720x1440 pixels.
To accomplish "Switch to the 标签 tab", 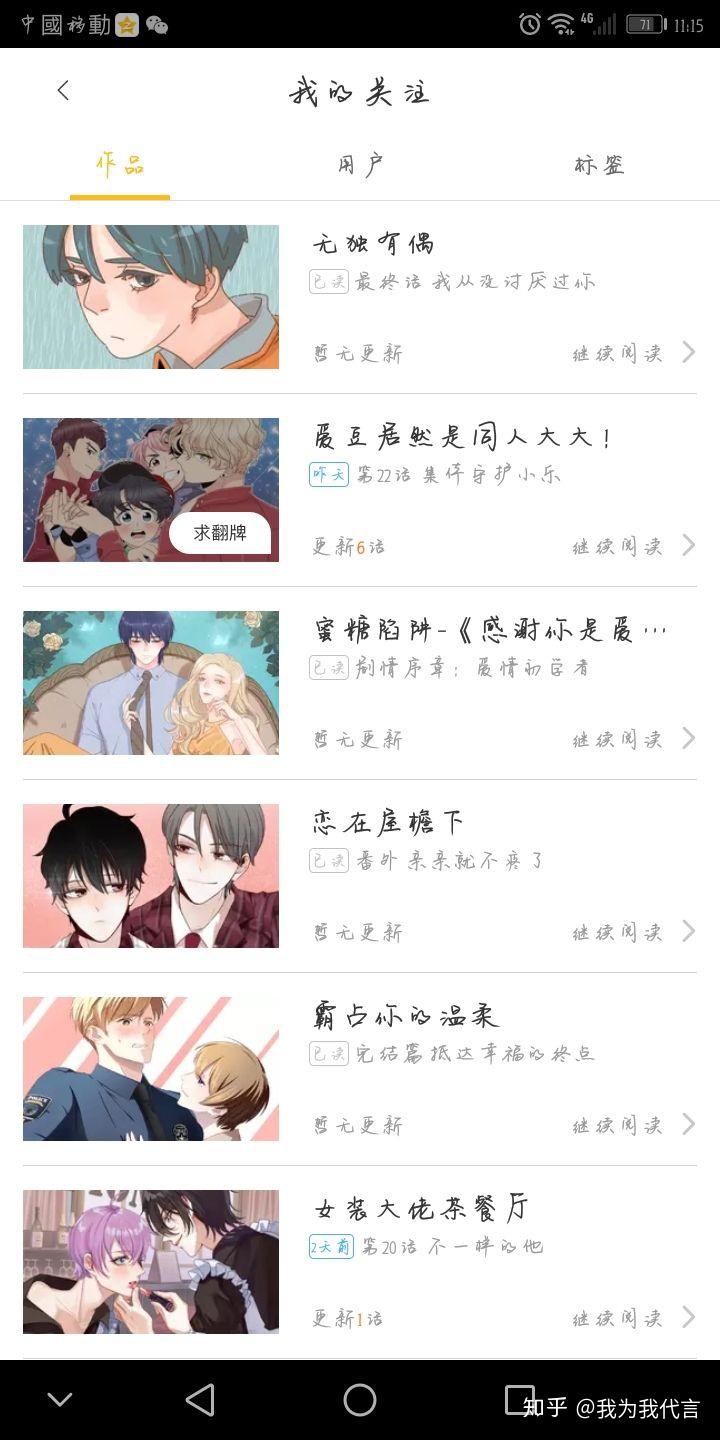I will point(599,165).
